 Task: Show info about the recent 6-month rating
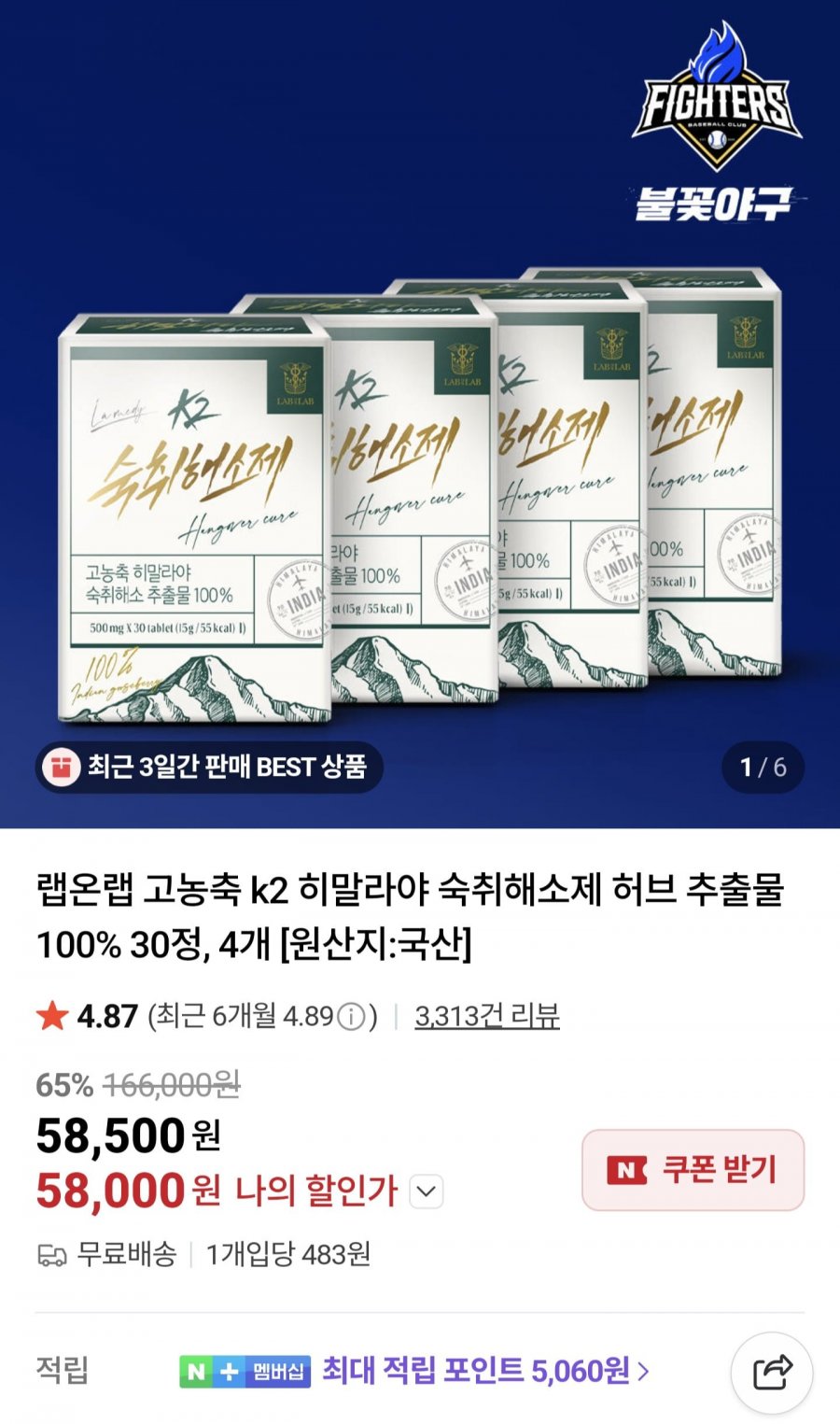click(350, 1017)
